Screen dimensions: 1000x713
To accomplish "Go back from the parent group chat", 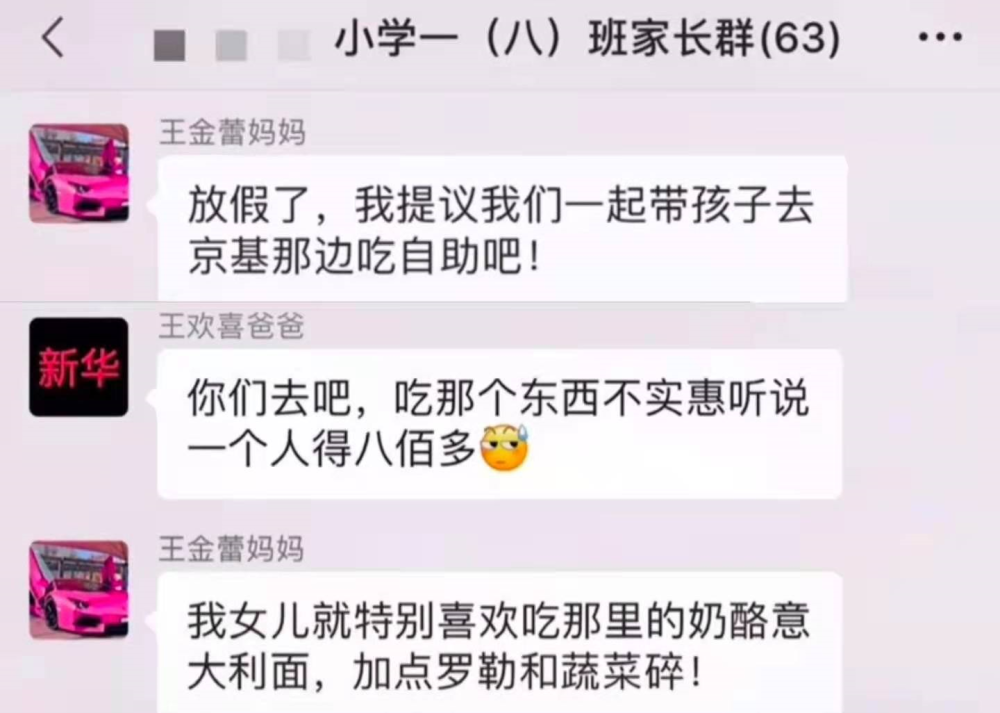I will point(52,40).
